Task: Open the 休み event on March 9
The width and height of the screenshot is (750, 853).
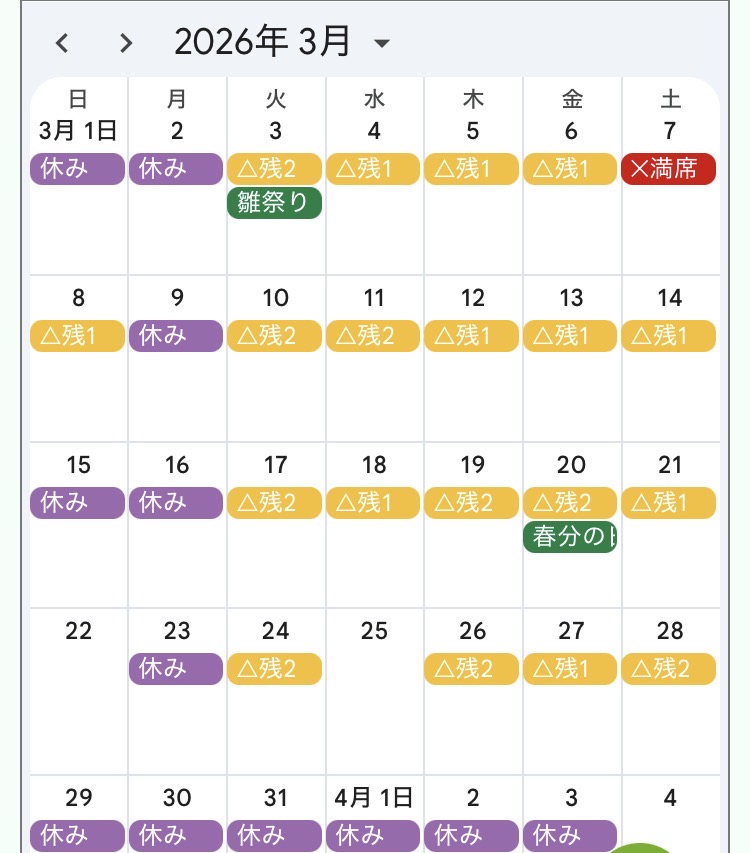Action: tap(176, 335)
